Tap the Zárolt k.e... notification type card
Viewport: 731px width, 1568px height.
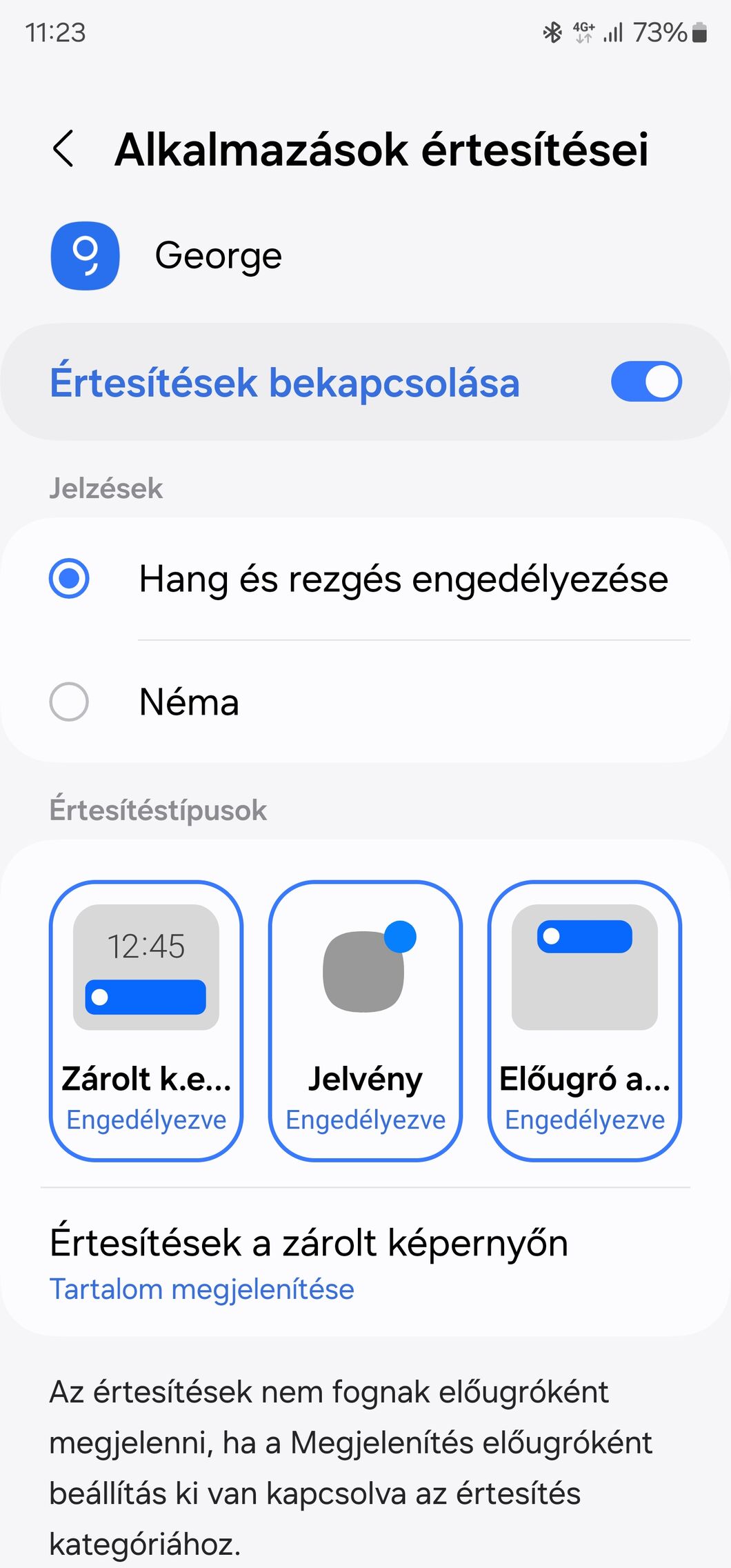146,1020
